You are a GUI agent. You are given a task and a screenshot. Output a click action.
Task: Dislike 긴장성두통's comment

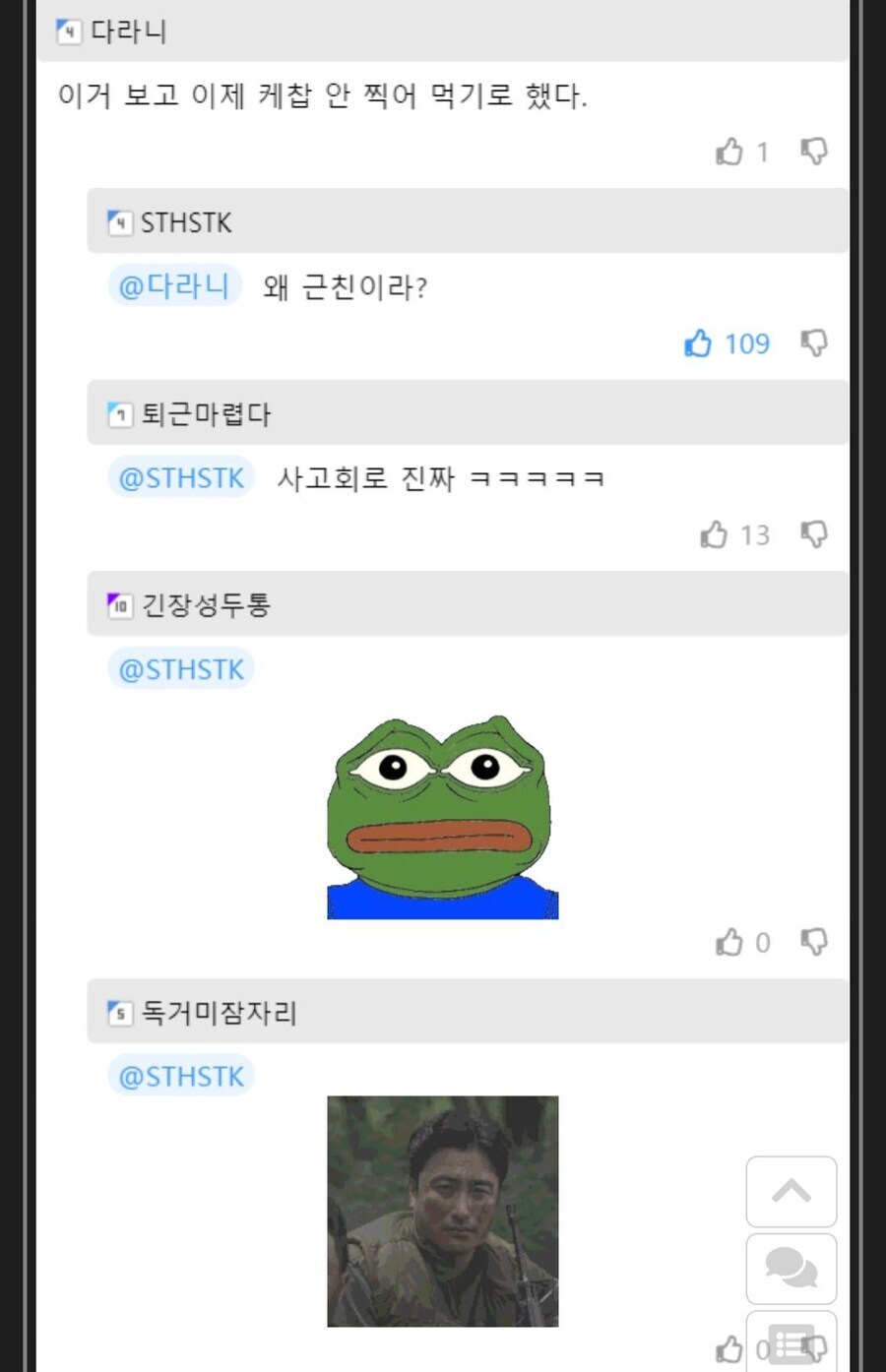pyautogui.click(x=814, y=942)
